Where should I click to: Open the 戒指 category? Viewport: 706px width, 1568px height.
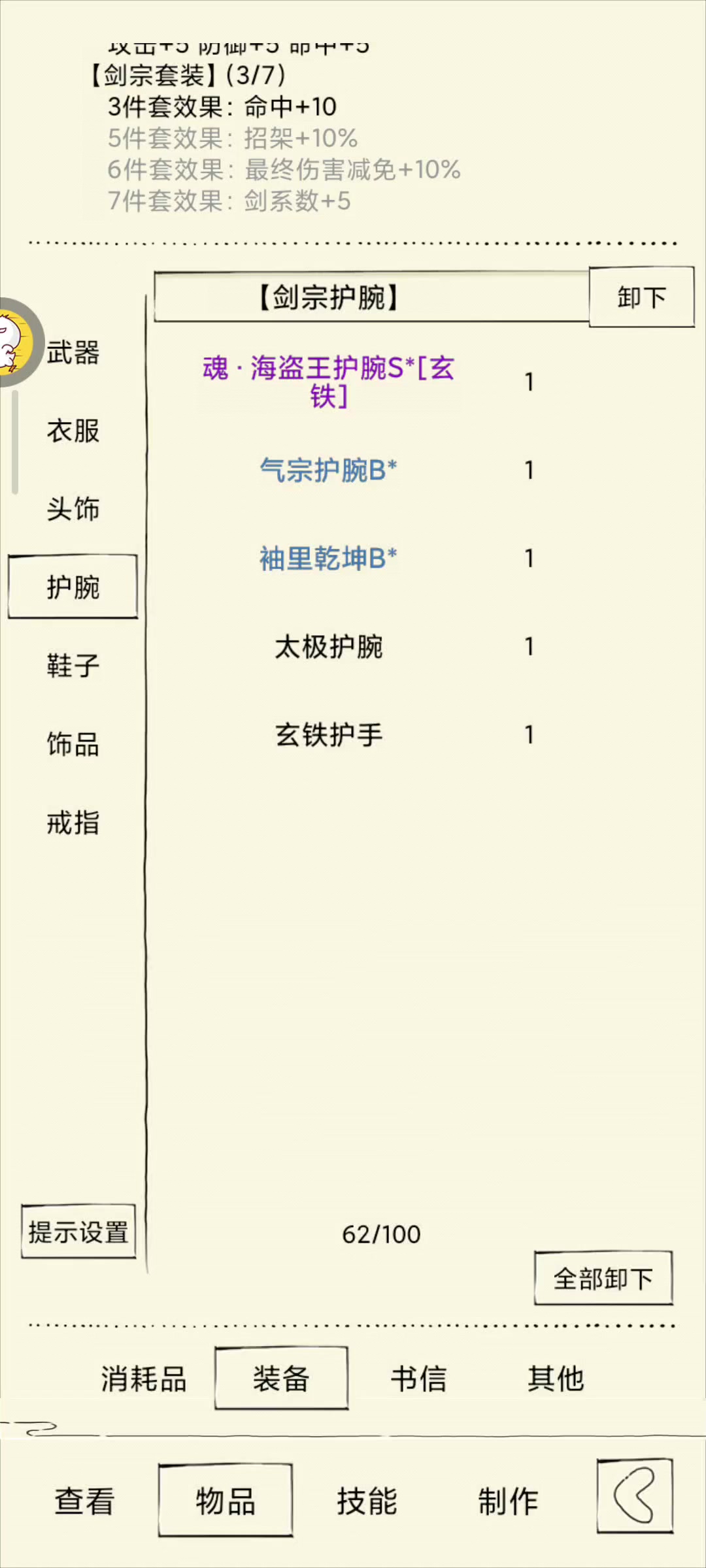point(73,823)
